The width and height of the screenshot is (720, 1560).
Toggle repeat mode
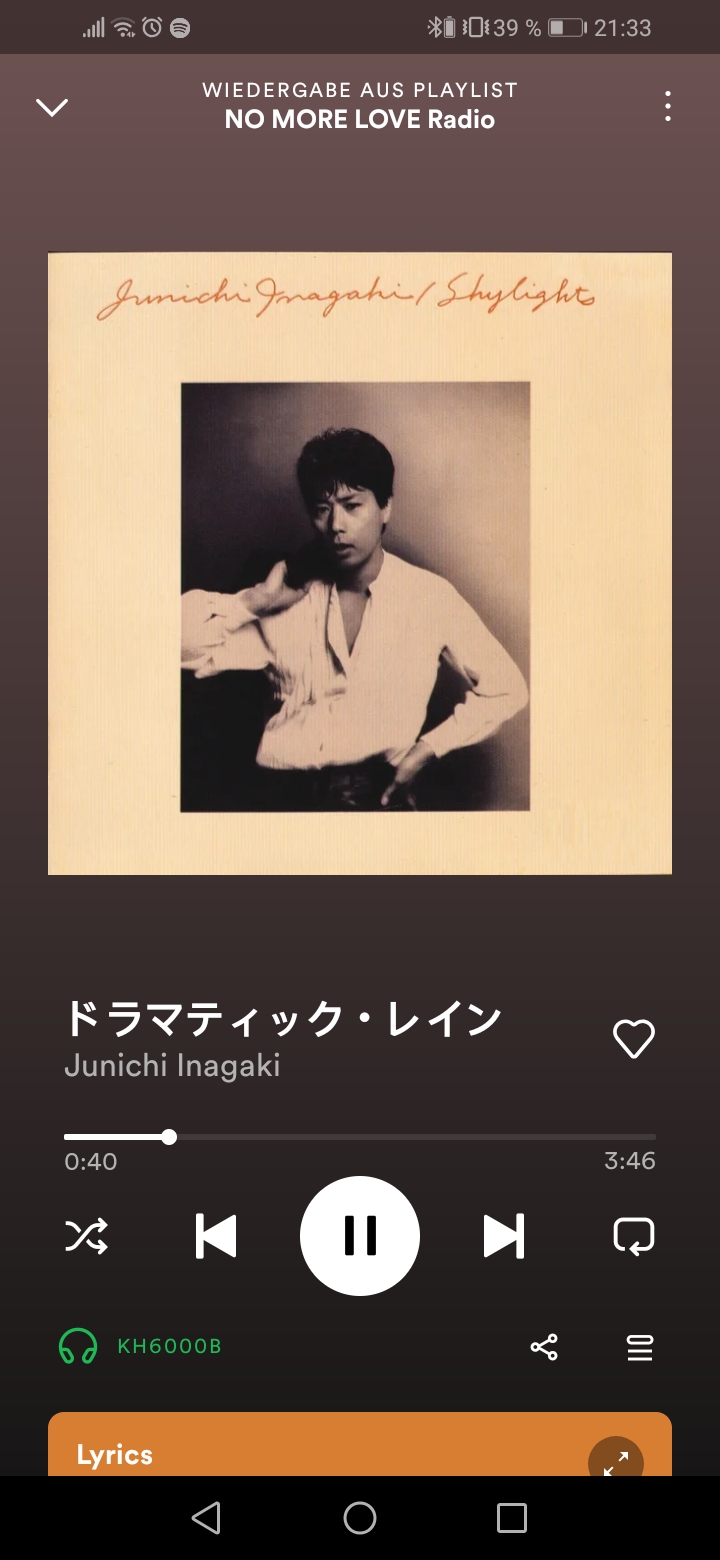pos(633,1236)
